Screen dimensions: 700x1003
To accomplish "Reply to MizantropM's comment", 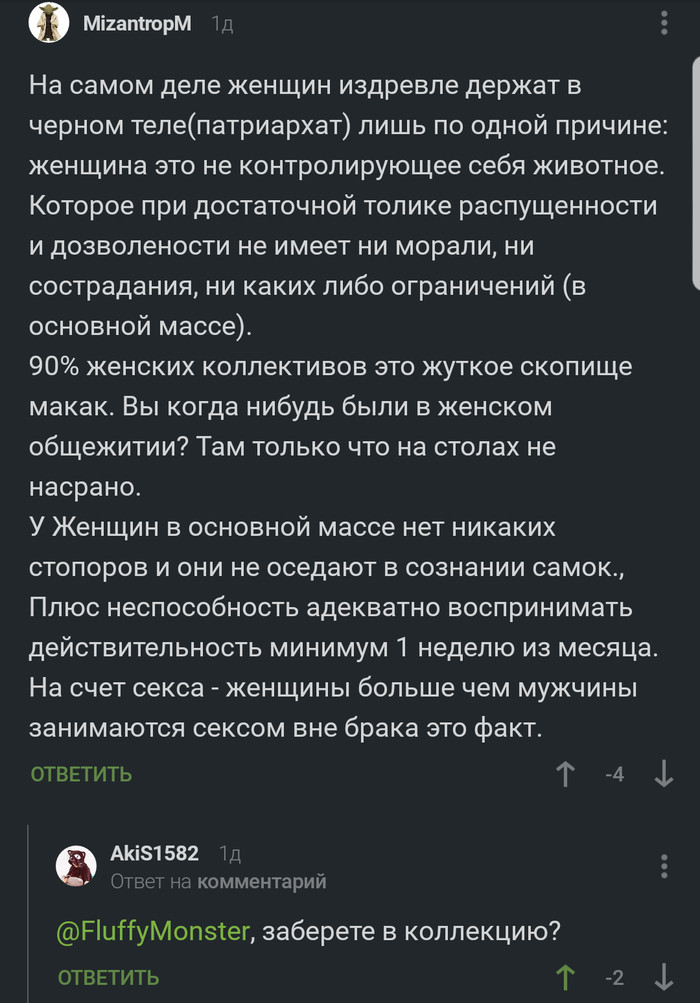I will [81, 774].
